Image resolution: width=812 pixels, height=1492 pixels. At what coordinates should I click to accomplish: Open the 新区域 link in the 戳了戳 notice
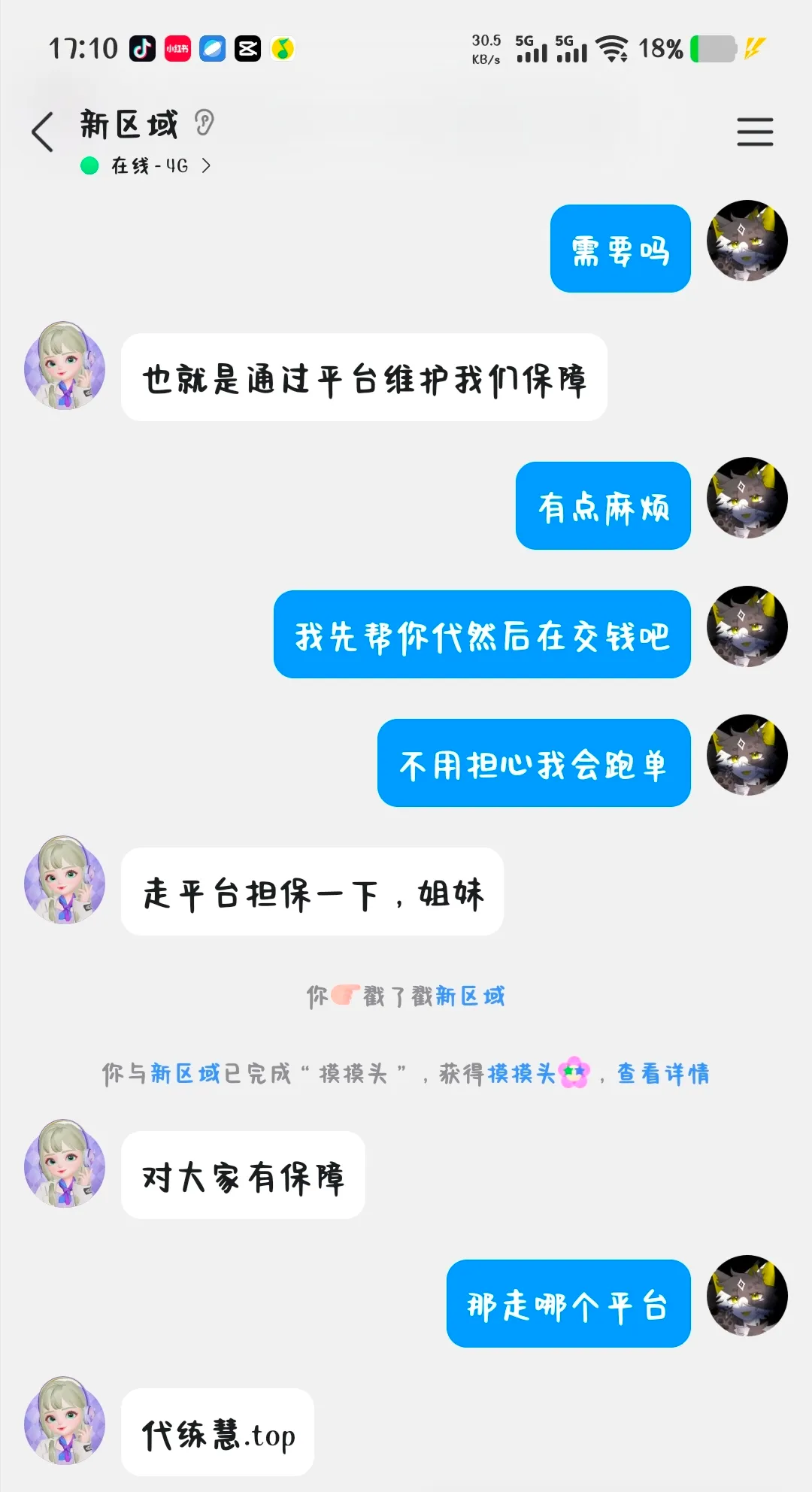point(470,996)
